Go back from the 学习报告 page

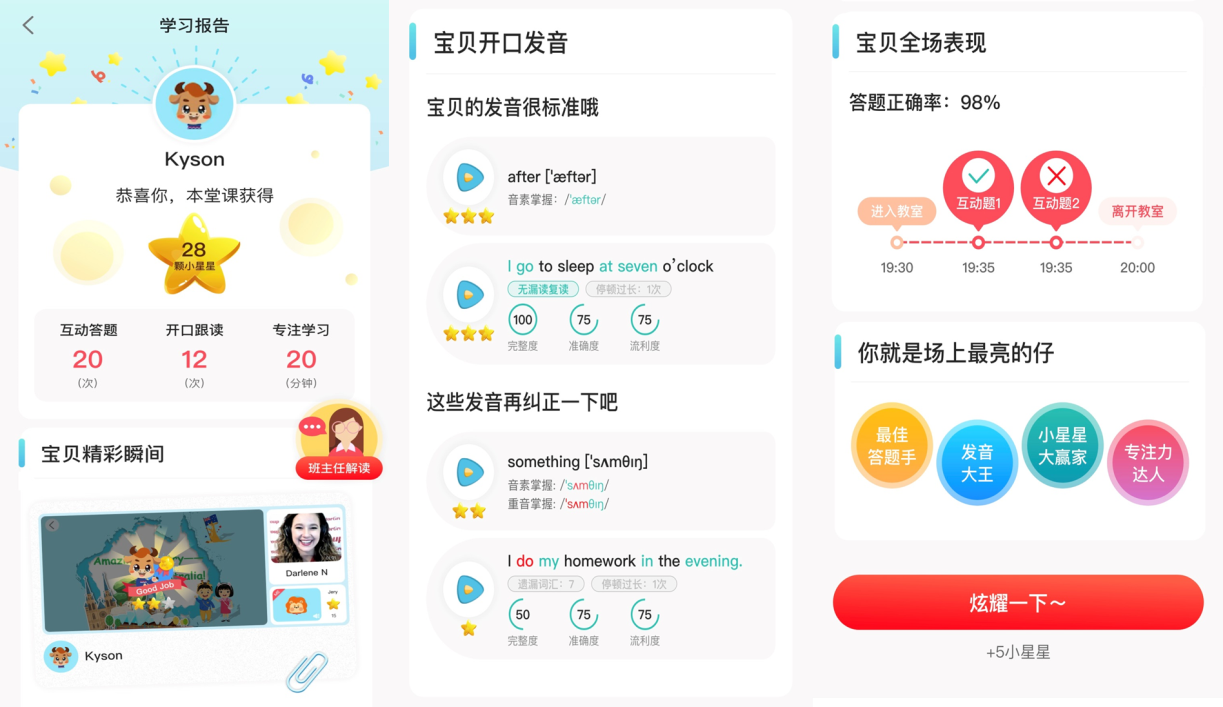click(x=28, y=25)
